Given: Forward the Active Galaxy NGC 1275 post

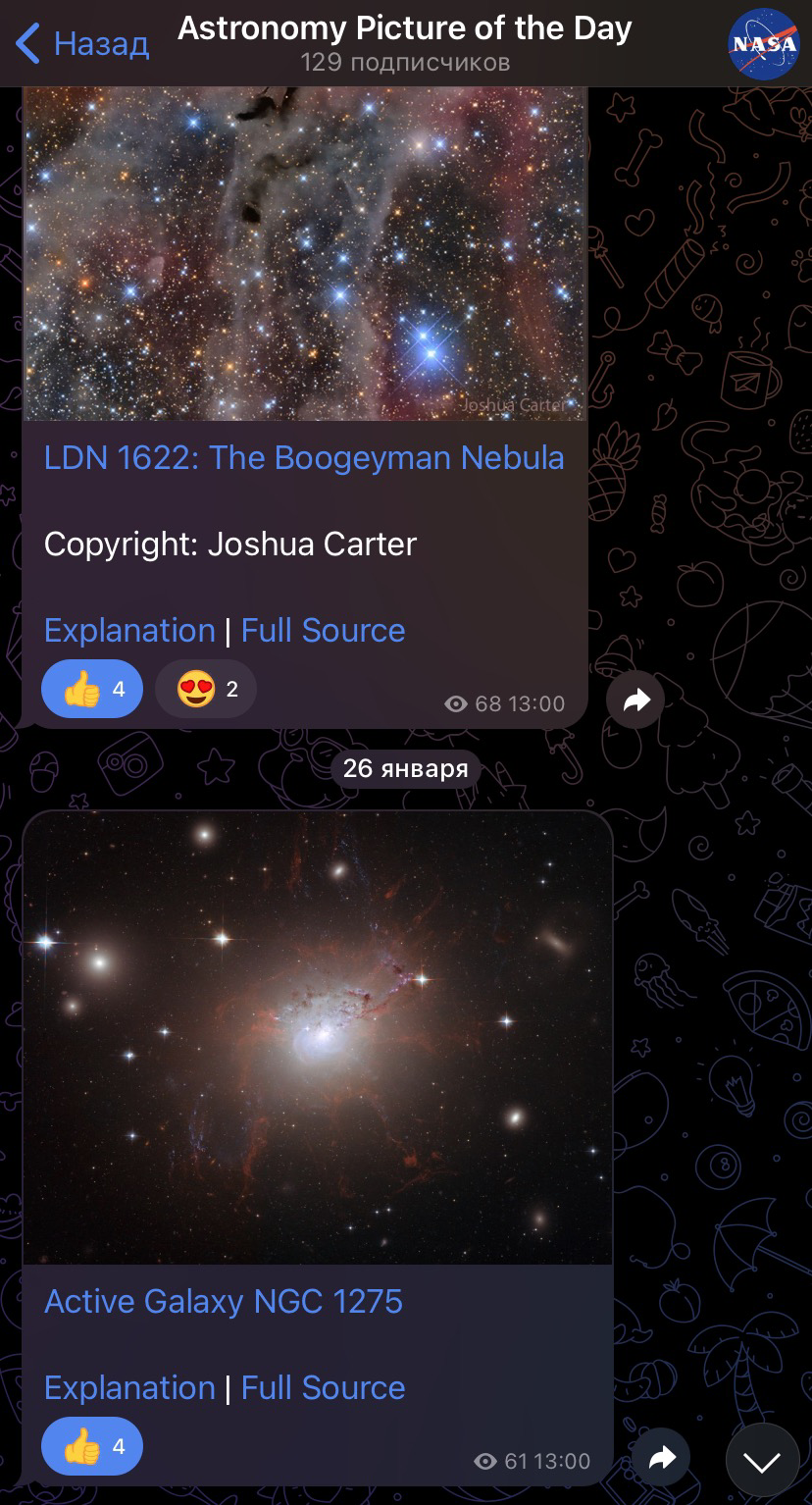Looking at the screenshot, I should coord(662,1458).
